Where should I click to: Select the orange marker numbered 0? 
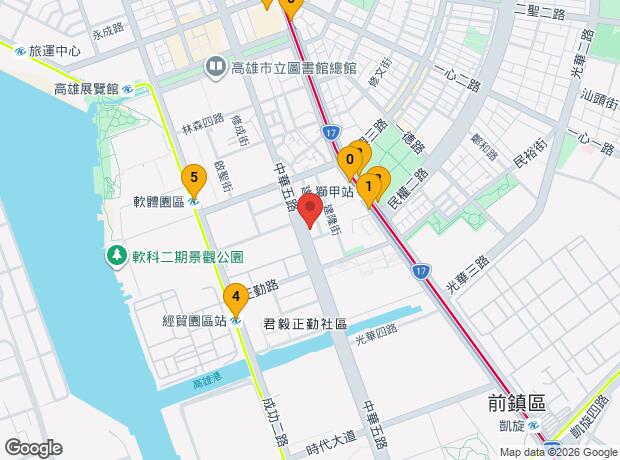click(x=349, y=159)
